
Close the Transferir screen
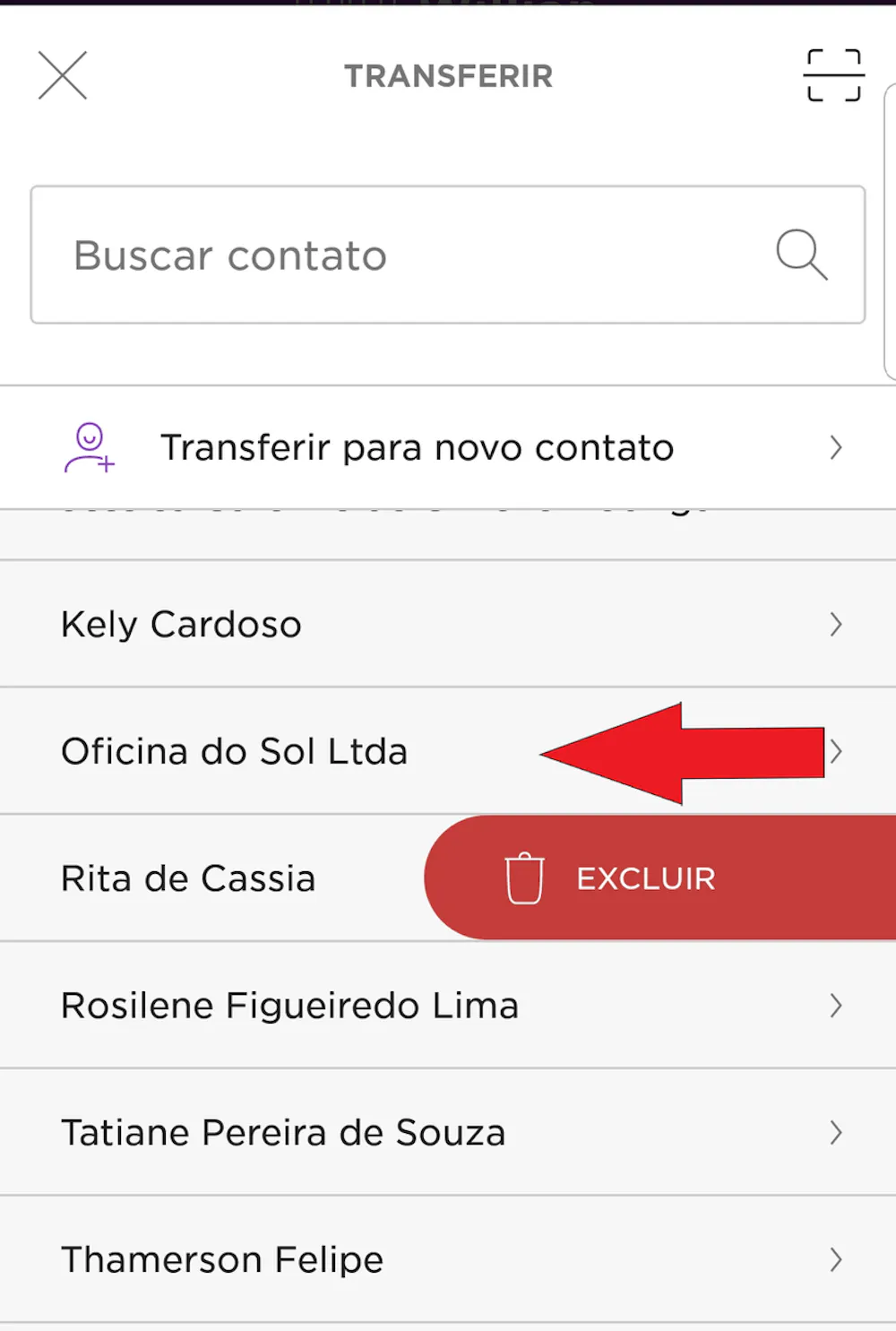63,75
